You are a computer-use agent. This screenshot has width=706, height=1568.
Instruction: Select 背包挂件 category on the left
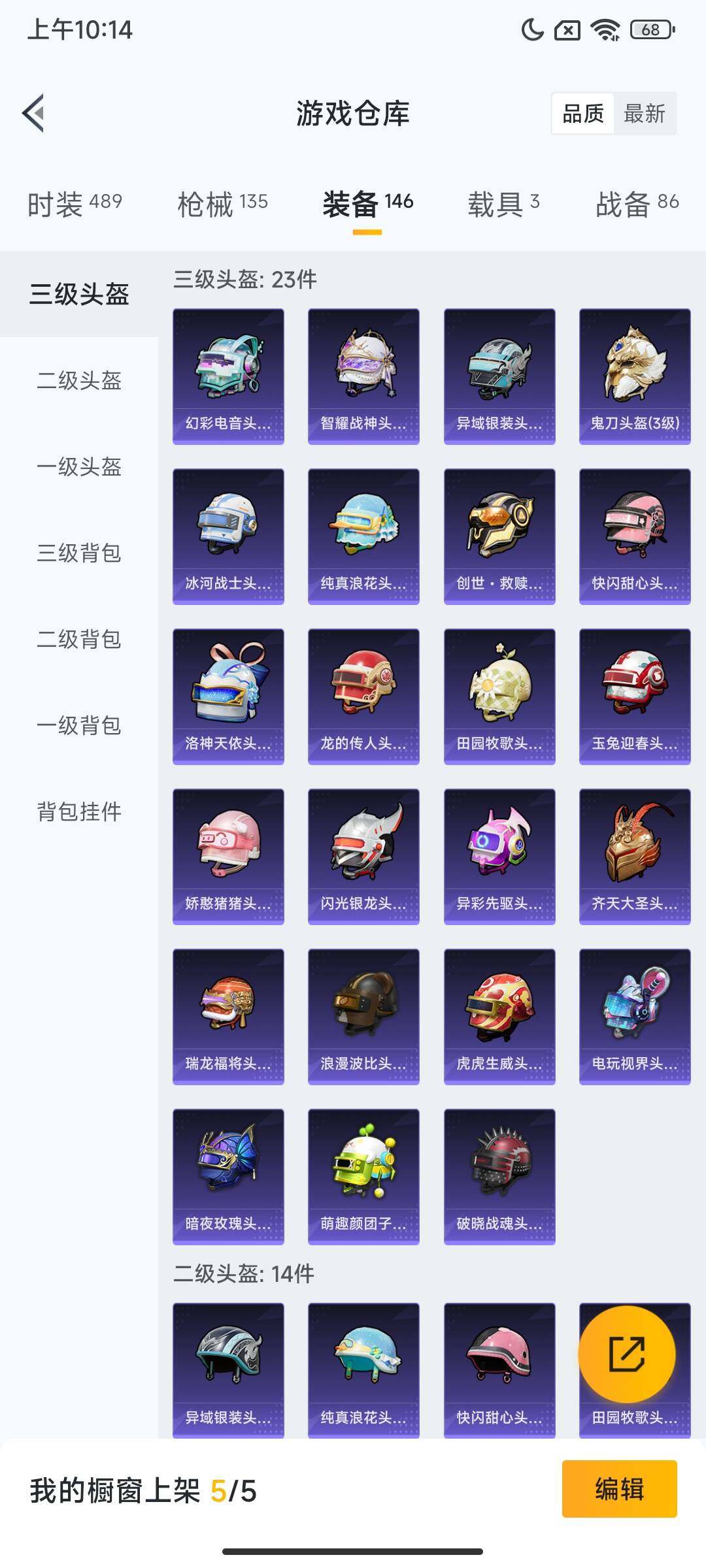click(78, 812)
